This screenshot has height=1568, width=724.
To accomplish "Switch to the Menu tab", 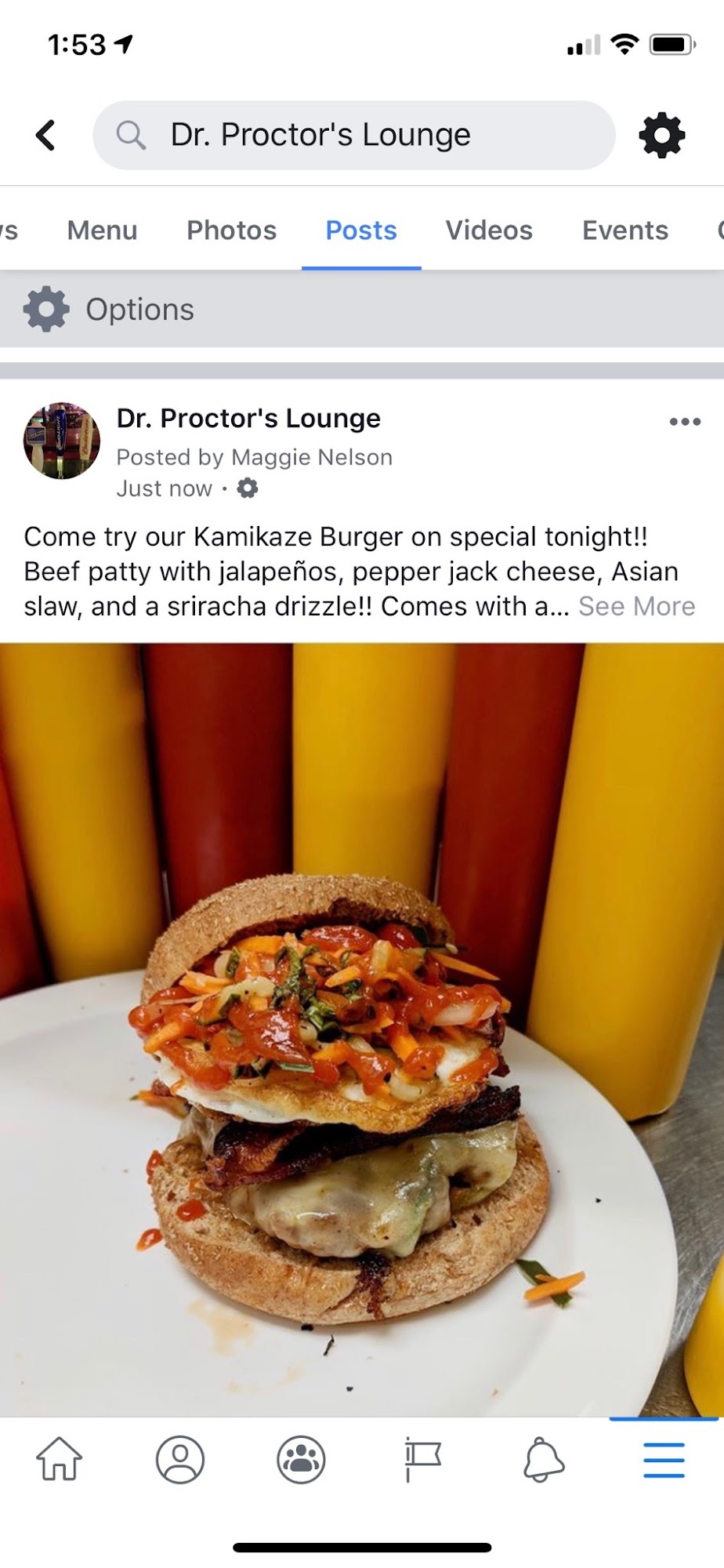I will [102, 230].
